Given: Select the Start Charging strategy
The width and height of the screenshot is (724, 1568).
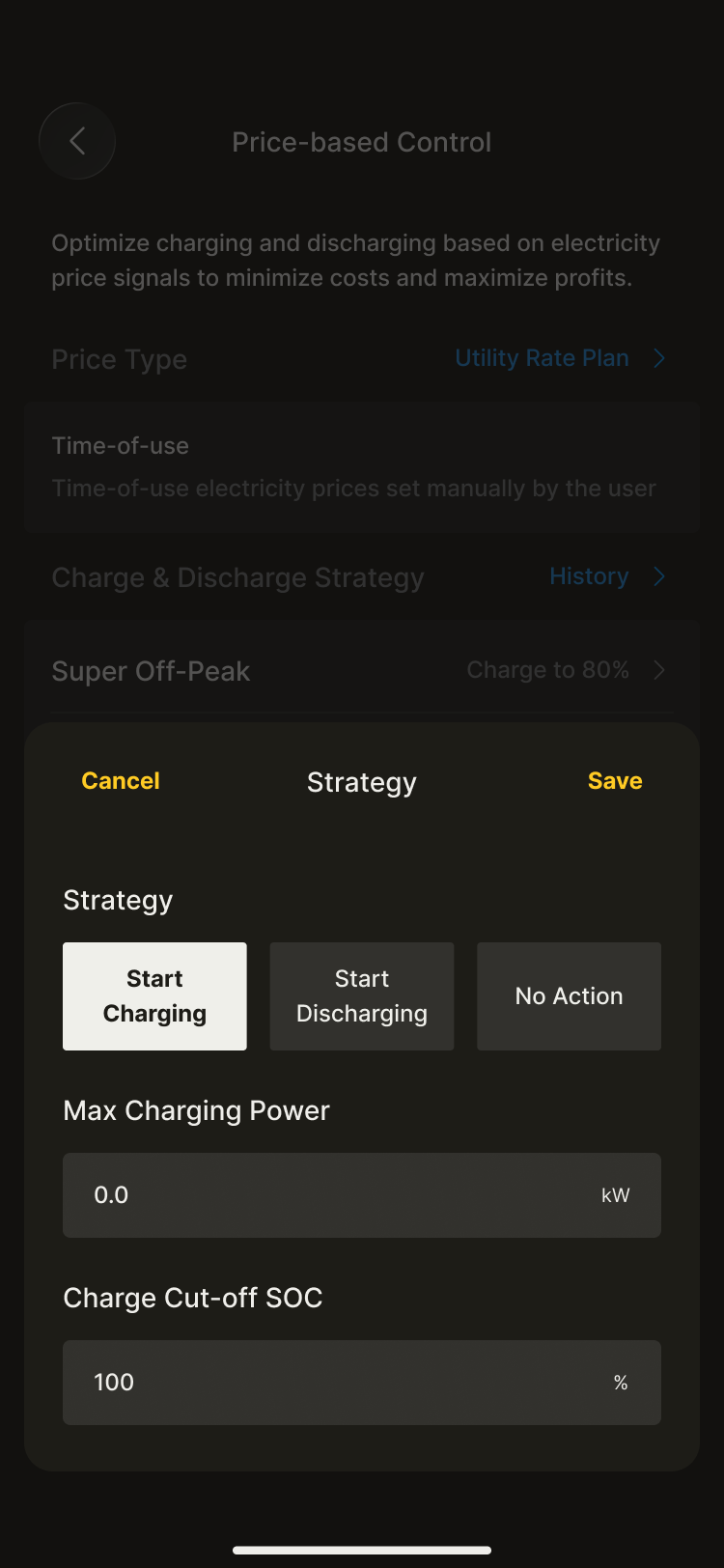Looking at the screenshot, I should pyautogui.click(x=154, y=995).
